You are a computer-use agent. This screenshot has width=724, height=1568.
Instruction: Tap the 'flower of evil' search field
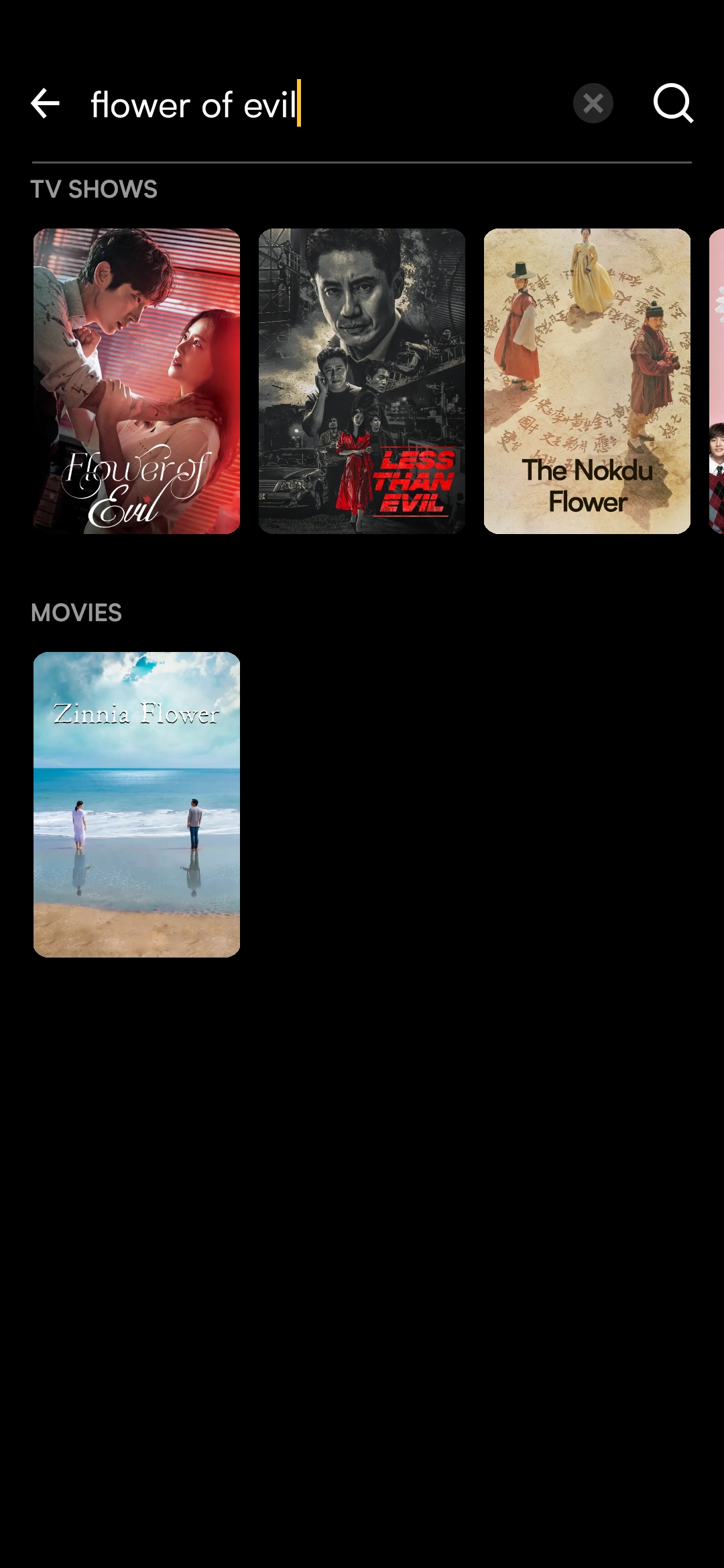[322, 105]
